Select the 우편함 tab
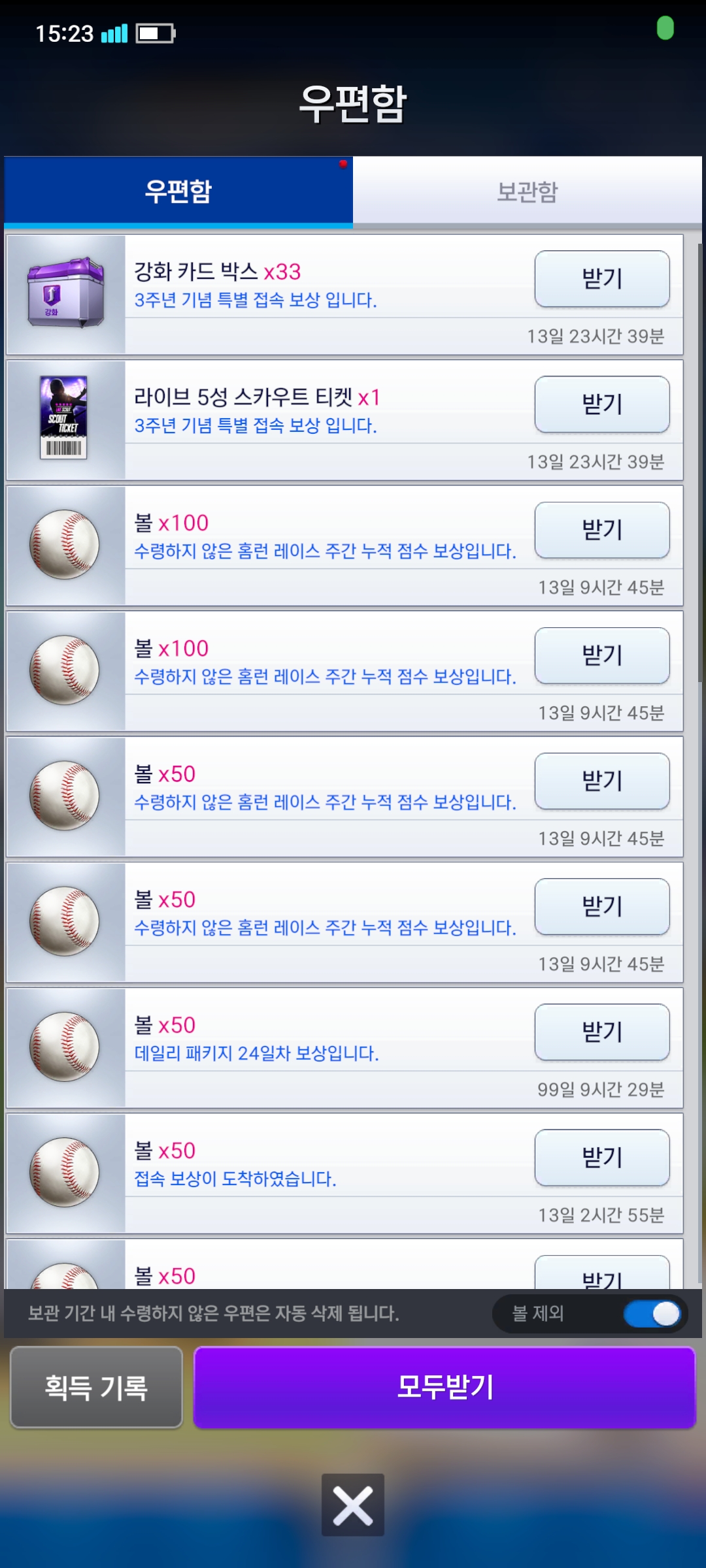The height and width of the screenshot is (1568, 706). point(178,191)
